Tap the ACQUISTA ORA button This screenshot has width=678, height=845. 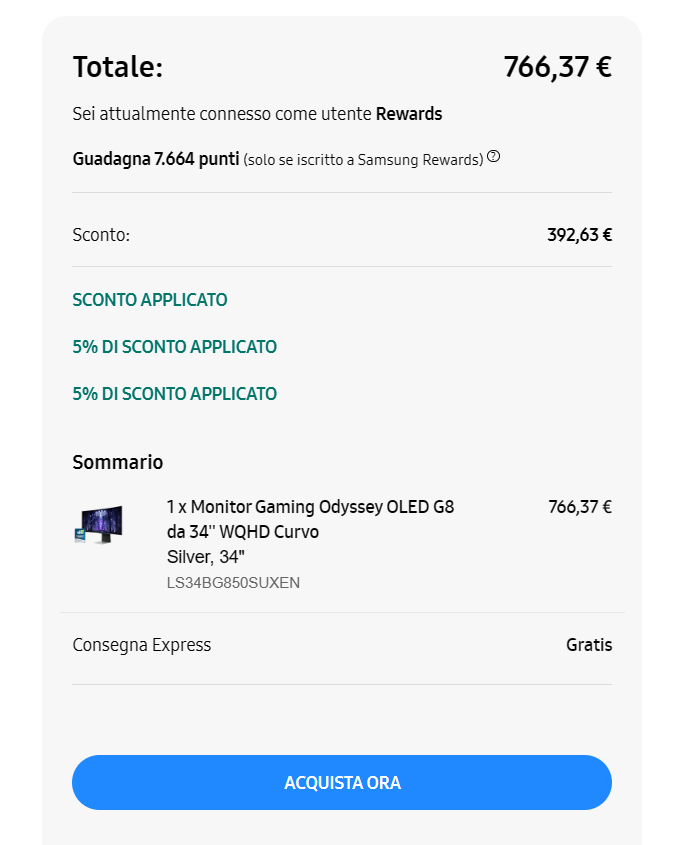(x=341, y=782)
